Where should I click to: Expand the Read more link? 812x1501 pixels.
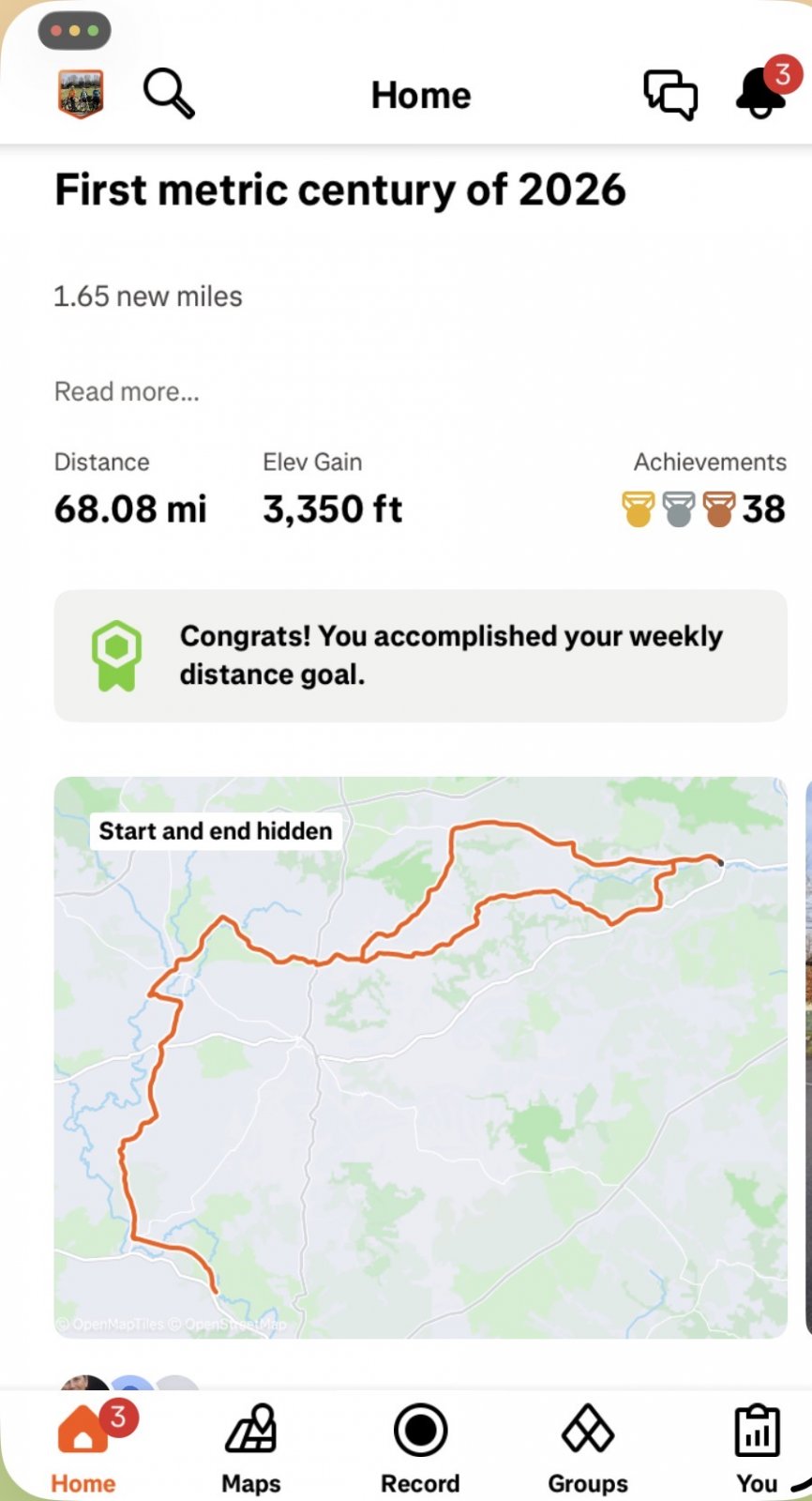click(x=127, y=391)
